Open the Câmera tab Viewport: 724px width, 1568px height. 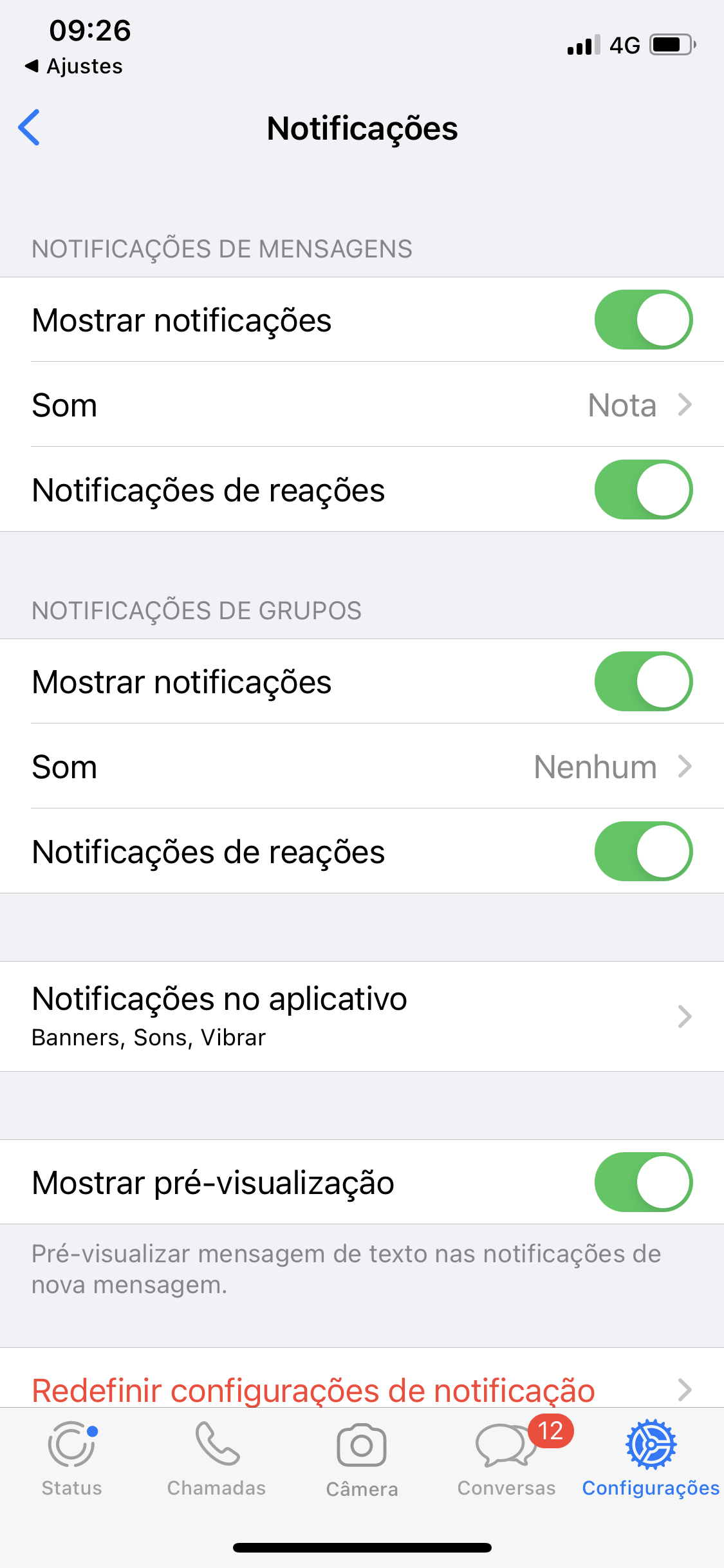pos(362,1459)
